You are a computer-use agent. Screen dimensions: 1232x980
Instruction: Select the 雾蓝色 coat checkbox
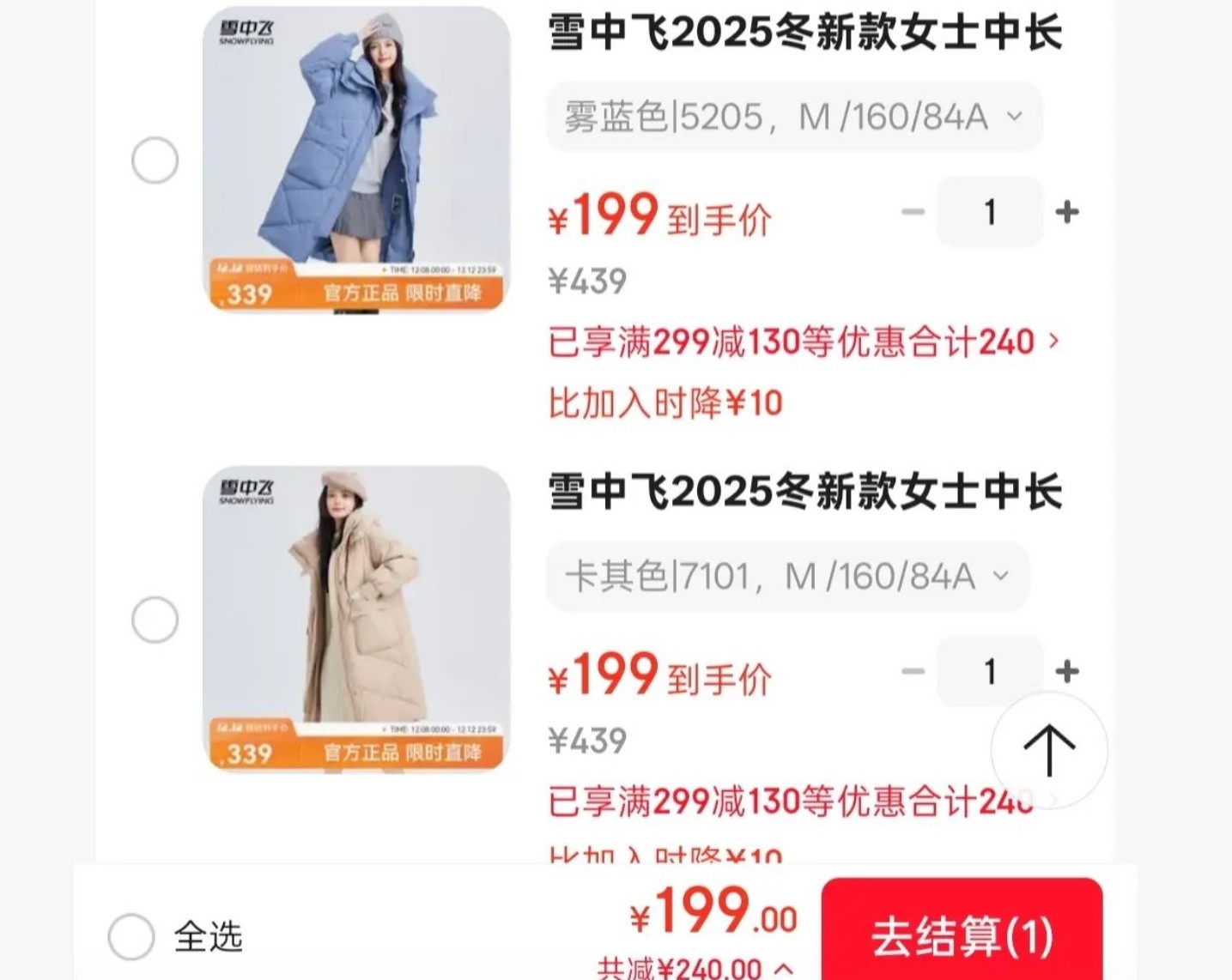[x=155, y=160]
